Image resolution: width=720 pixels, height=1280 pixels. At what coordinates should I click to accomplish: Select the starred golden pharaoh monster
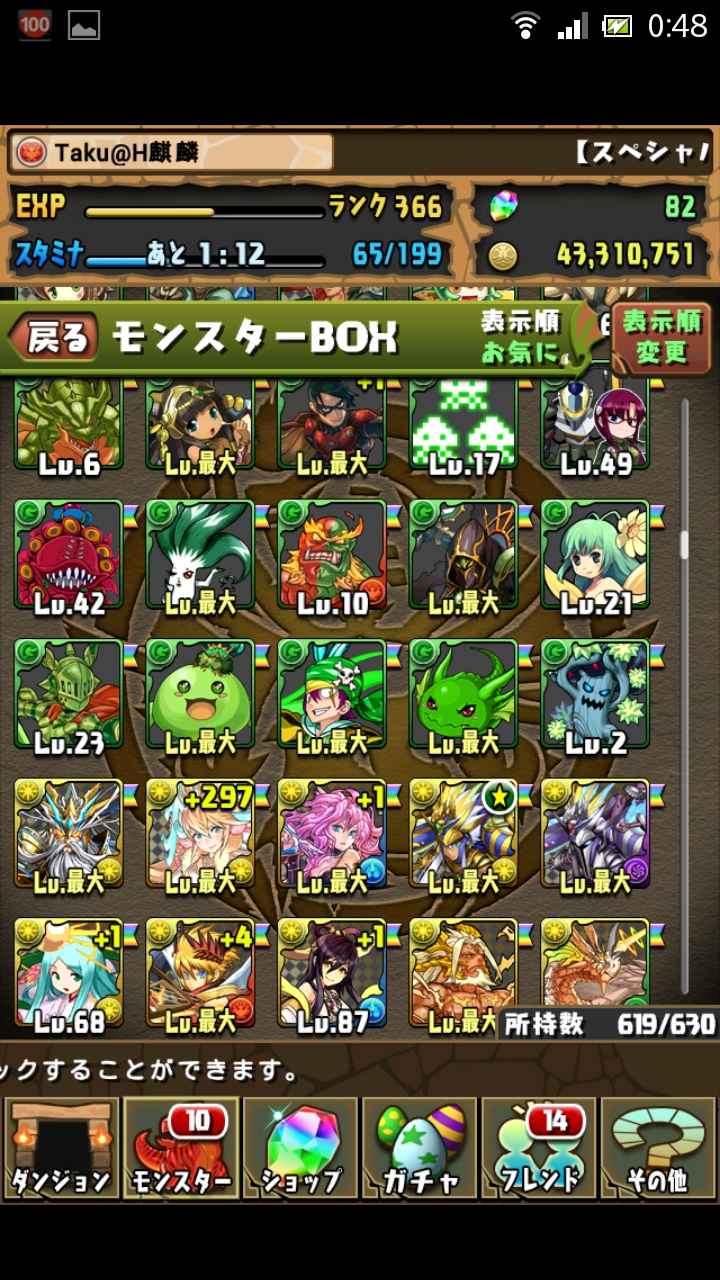[464, 835]
